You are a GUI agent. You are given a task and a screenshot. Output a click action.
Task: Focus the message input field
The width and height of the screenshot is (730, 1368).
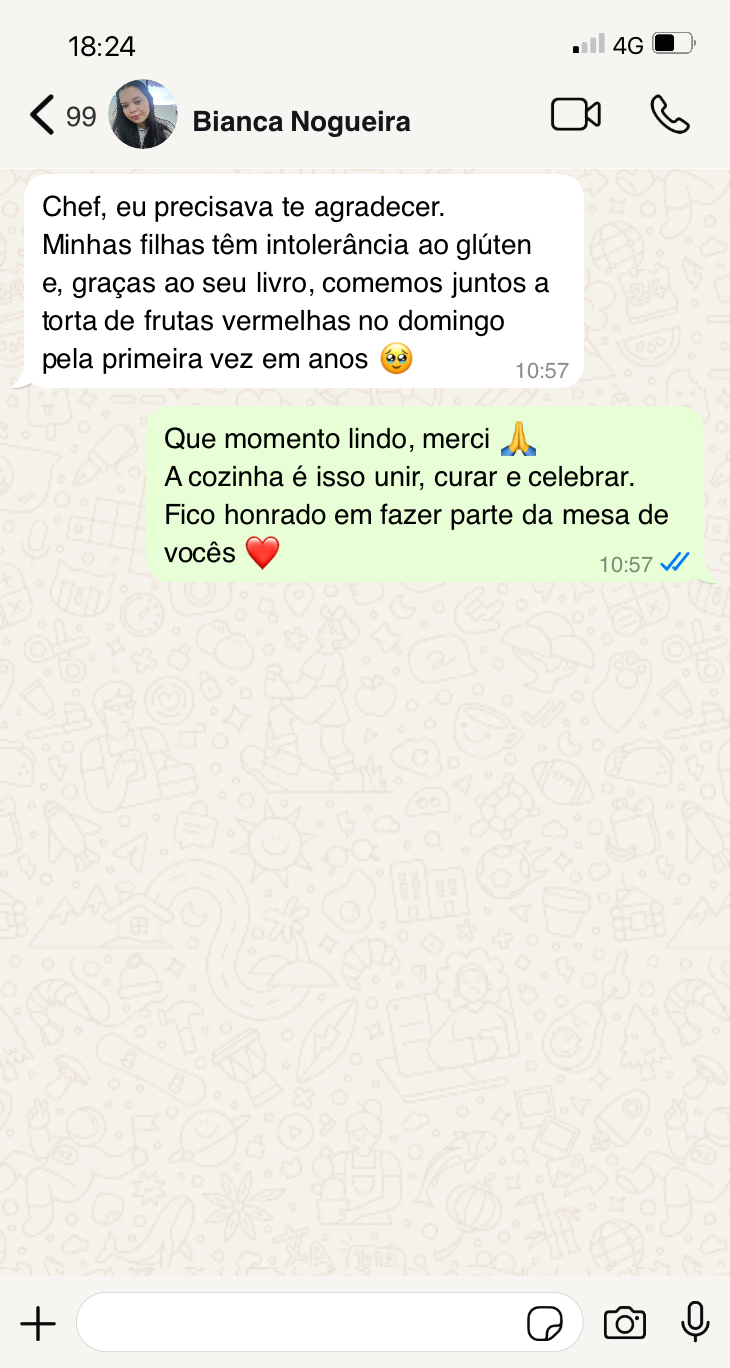tap(300, 1324)
